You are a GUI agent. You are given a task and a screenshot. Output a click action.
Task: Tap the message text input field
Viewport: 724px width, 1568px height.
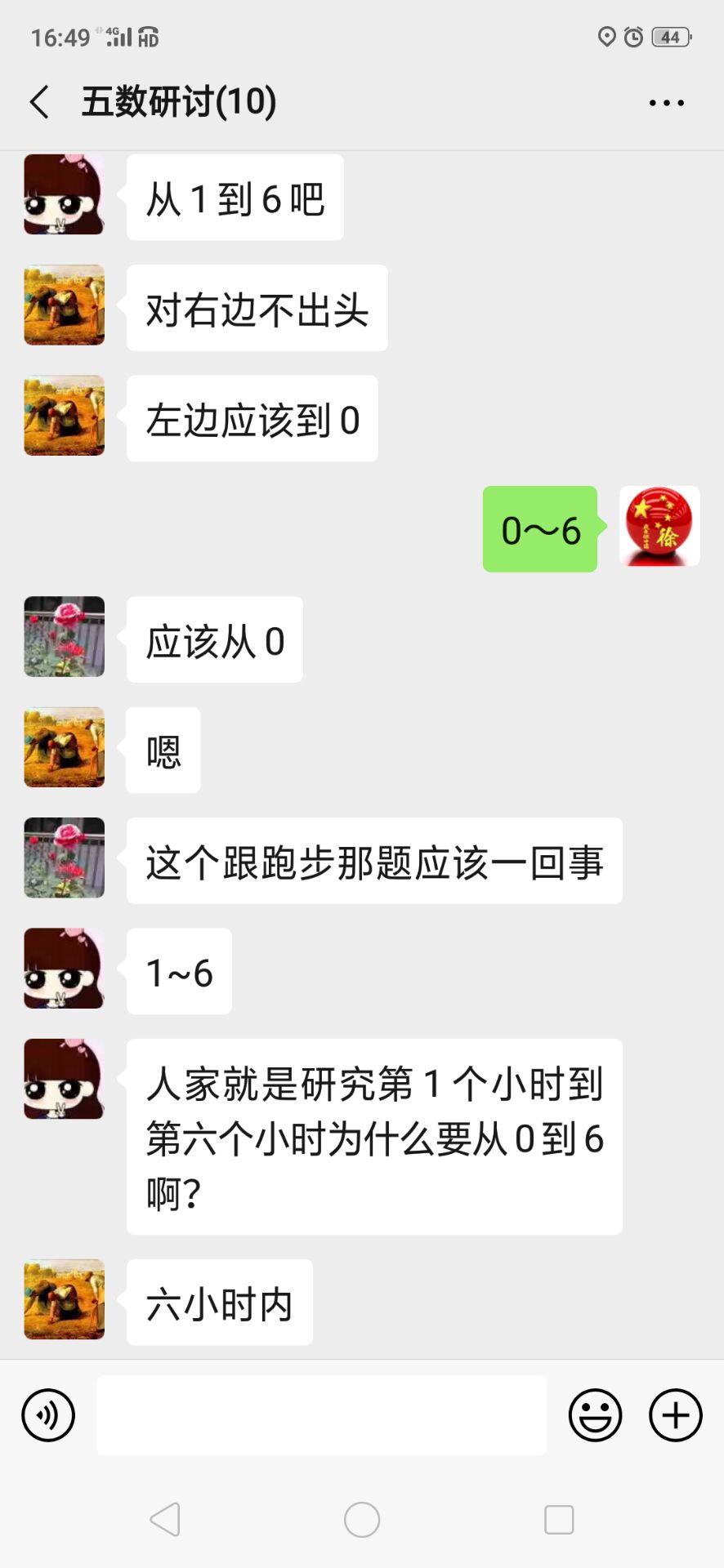[x=321, y=1415]
